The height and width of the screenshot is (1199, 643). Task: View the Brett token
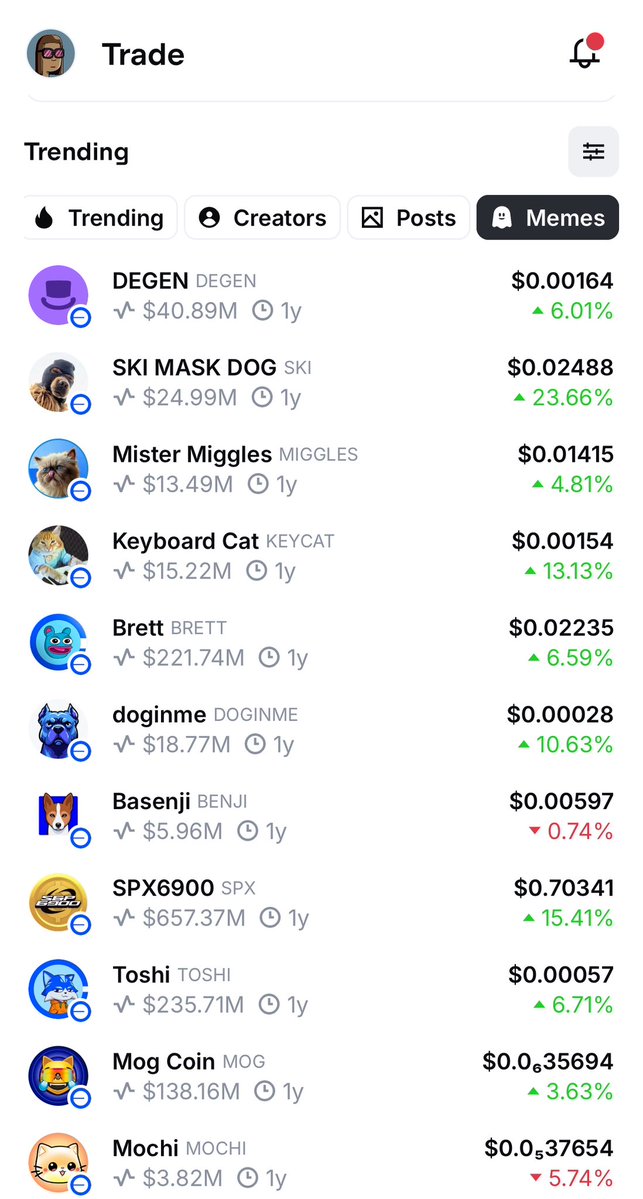pos(320,642)
